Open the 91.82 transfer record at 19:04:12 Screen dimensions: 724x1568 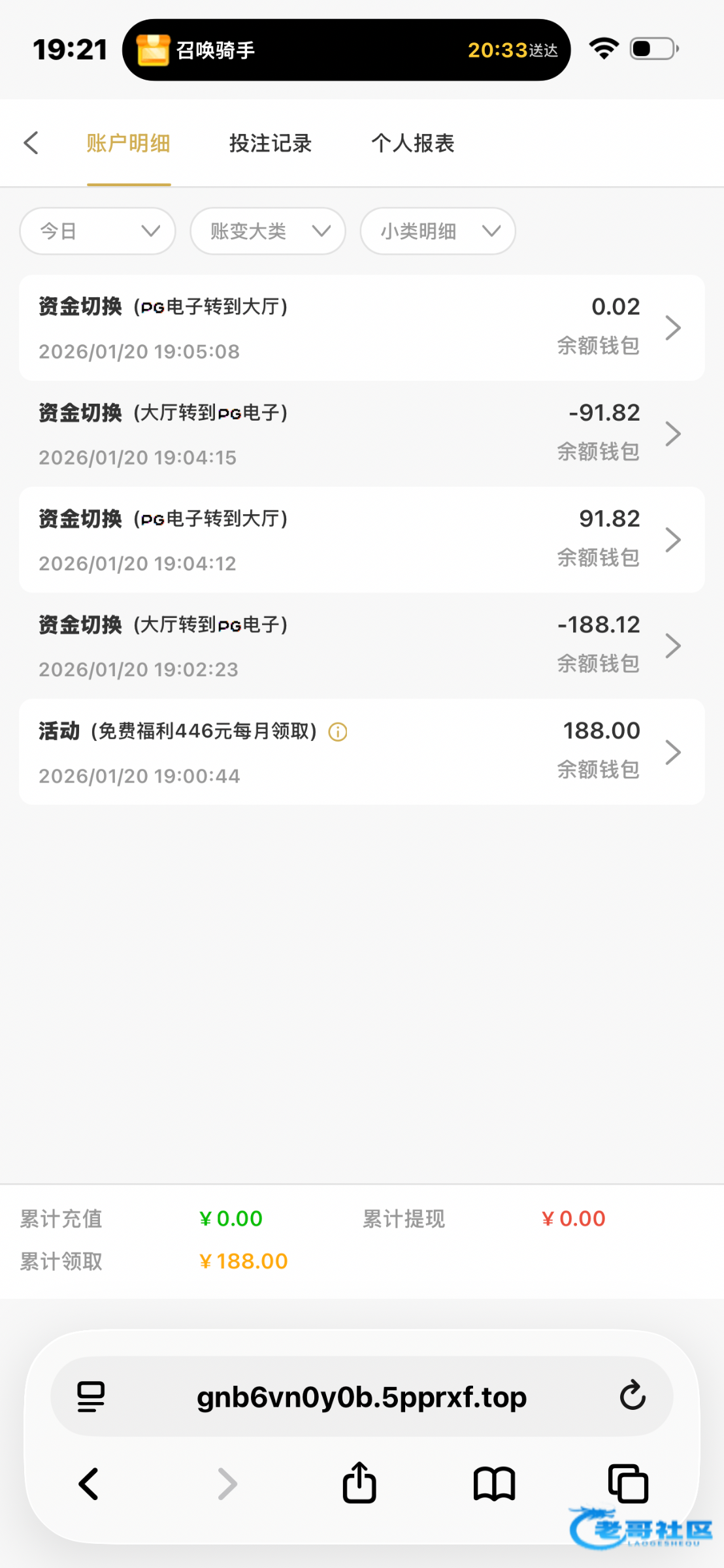tap(361, 540)
